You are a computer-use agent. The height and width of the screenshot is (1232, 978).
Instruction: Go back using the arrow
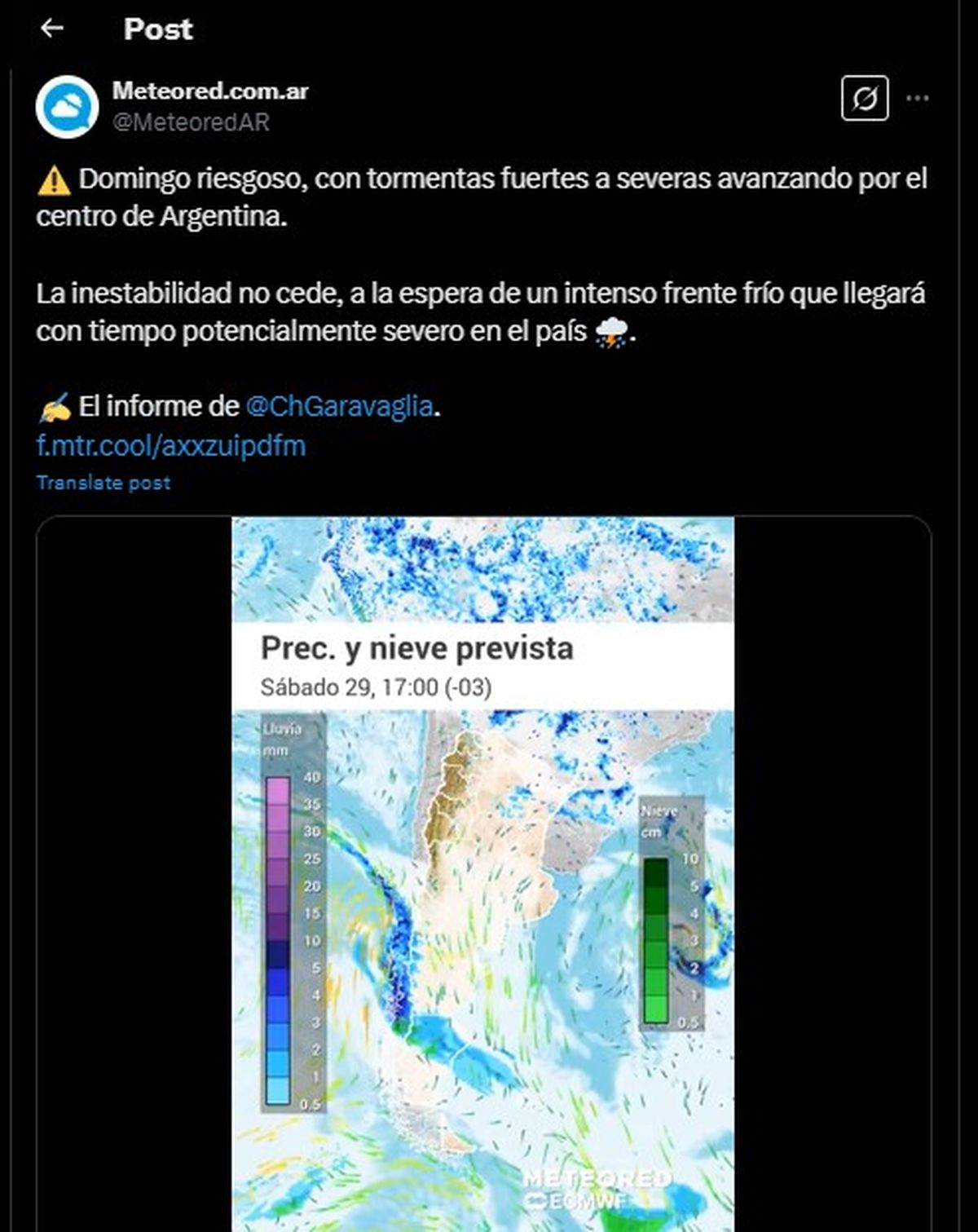click(x=52, y=29)
